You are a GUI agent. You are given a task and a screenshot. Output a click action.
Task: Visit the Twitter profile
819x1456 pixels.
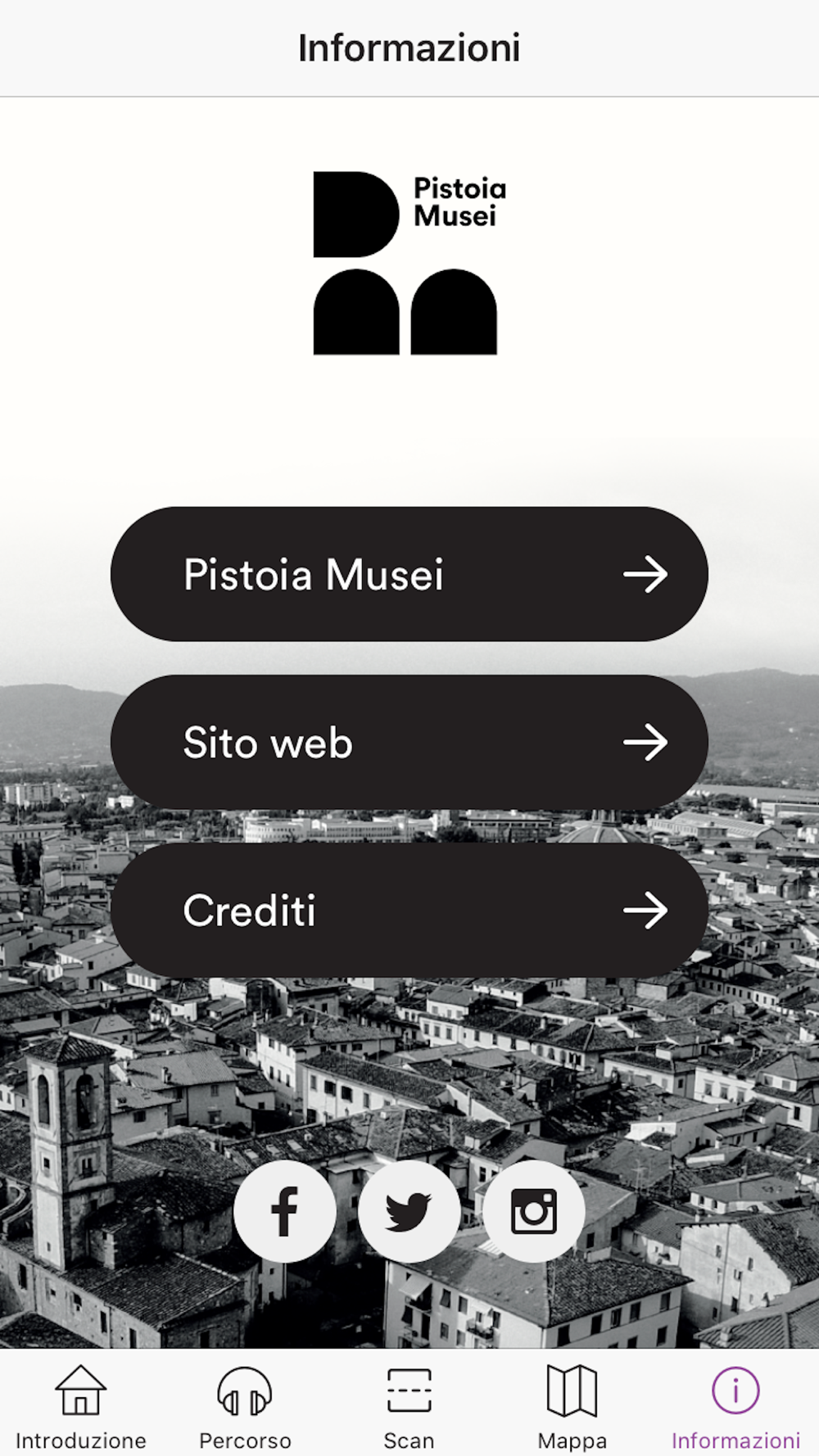(x=409, y=1211)
